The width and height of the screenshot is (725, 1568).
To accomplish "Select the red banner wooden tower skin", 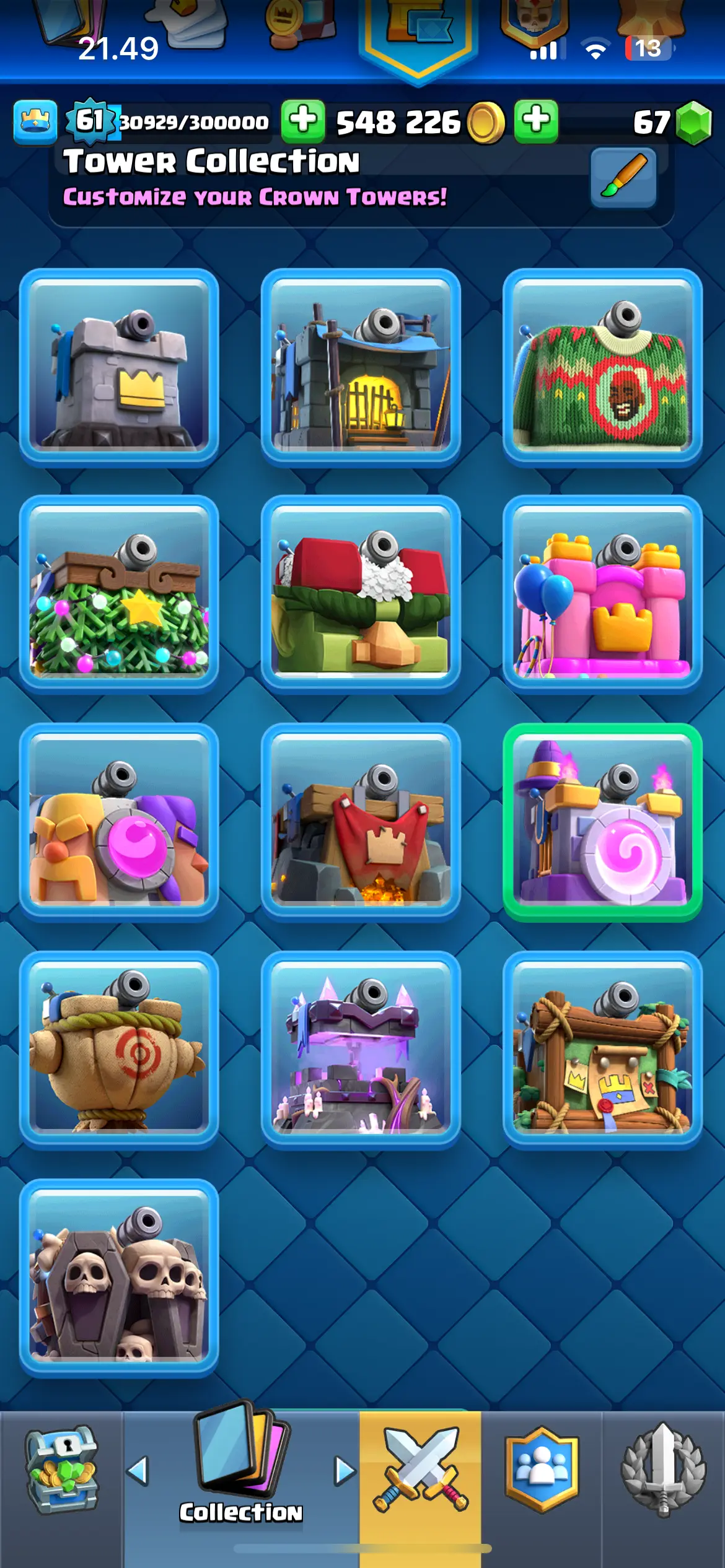I will click(361, 822).
